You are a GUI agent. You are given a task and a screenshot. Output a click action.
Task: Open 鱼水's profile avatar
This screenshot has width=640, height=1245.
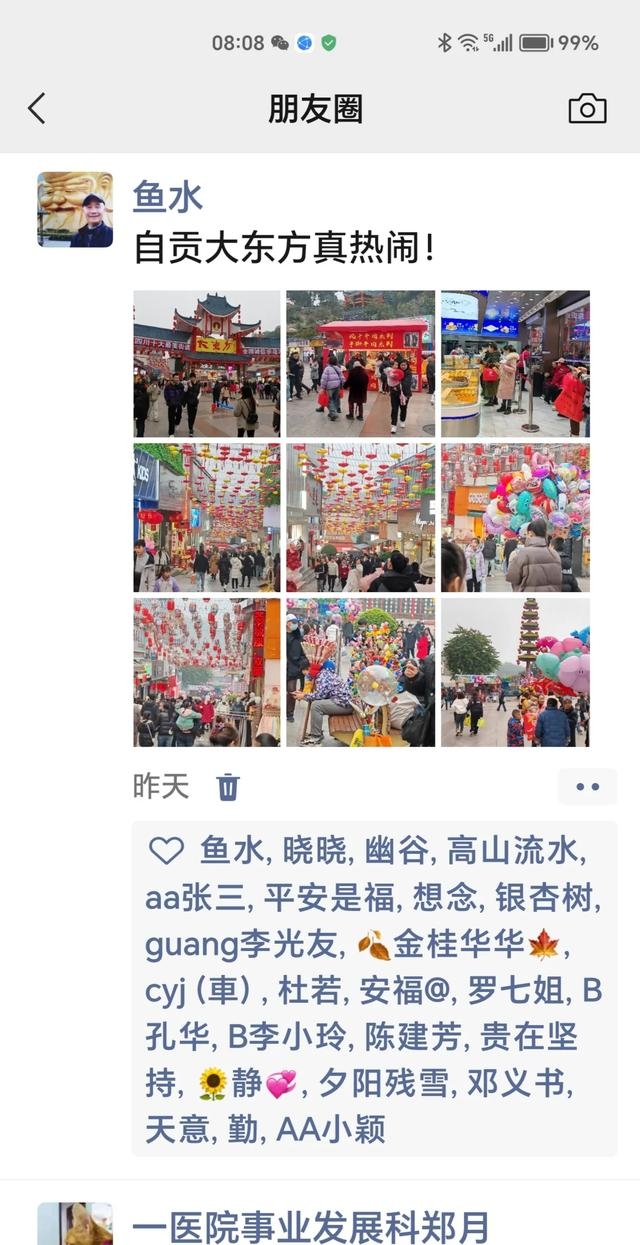[75, 209]
